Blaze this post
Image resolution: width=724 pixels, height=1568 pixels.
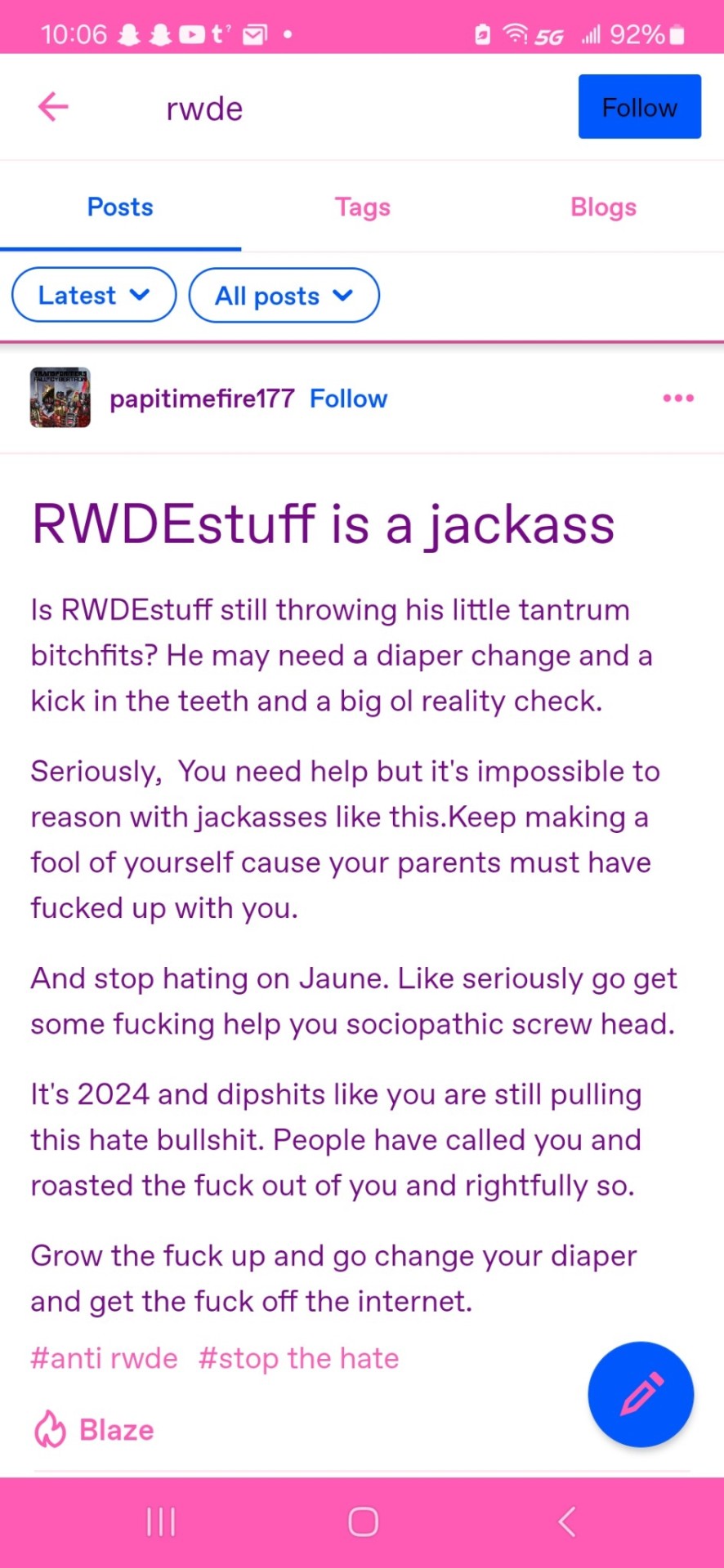coord(94,1429)
